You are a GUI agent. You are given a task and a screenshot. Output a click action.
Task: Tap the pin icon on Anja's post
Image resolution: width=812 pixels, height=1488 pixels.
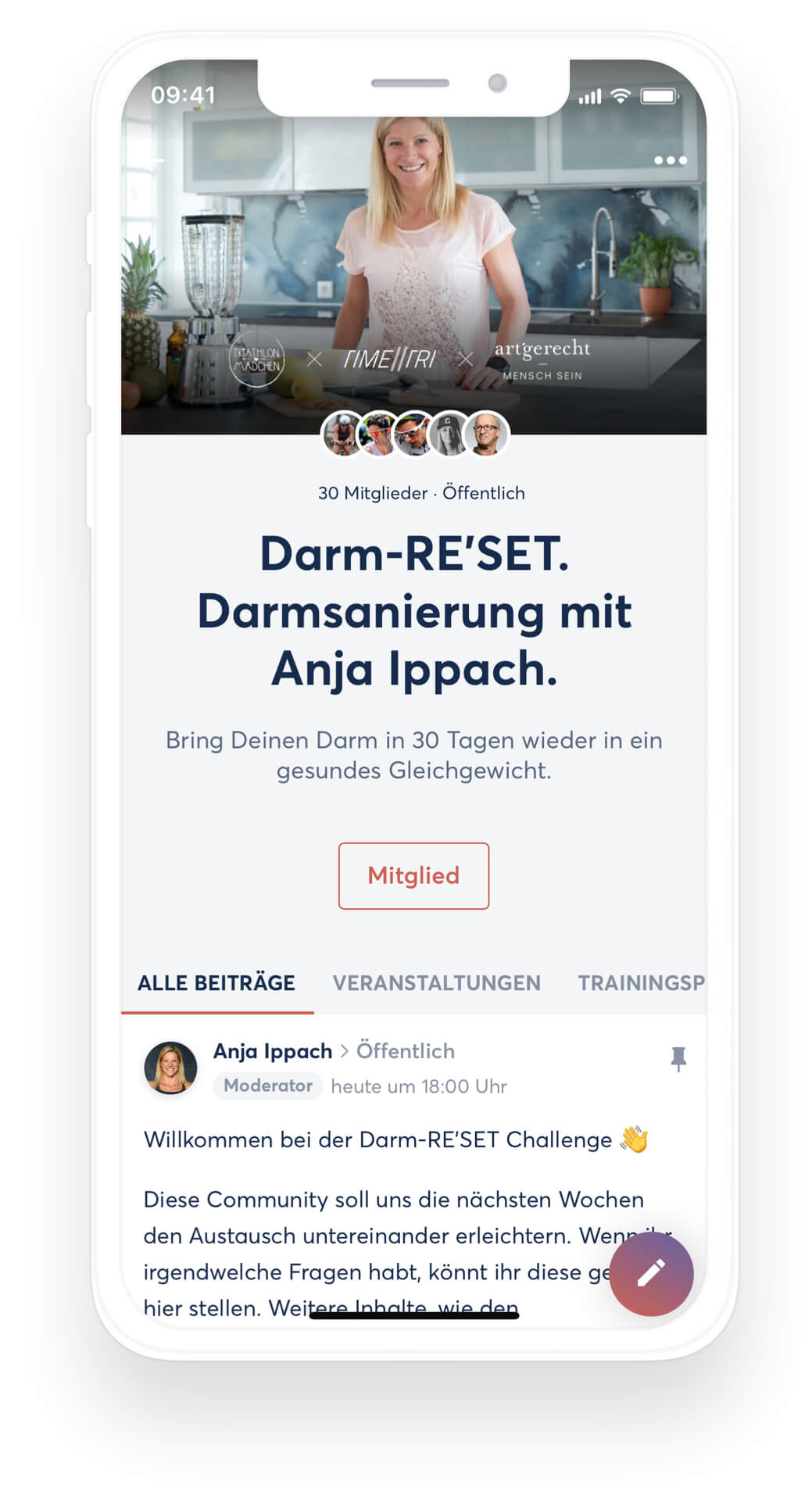pyautogui.click(x=678, y=1059)
